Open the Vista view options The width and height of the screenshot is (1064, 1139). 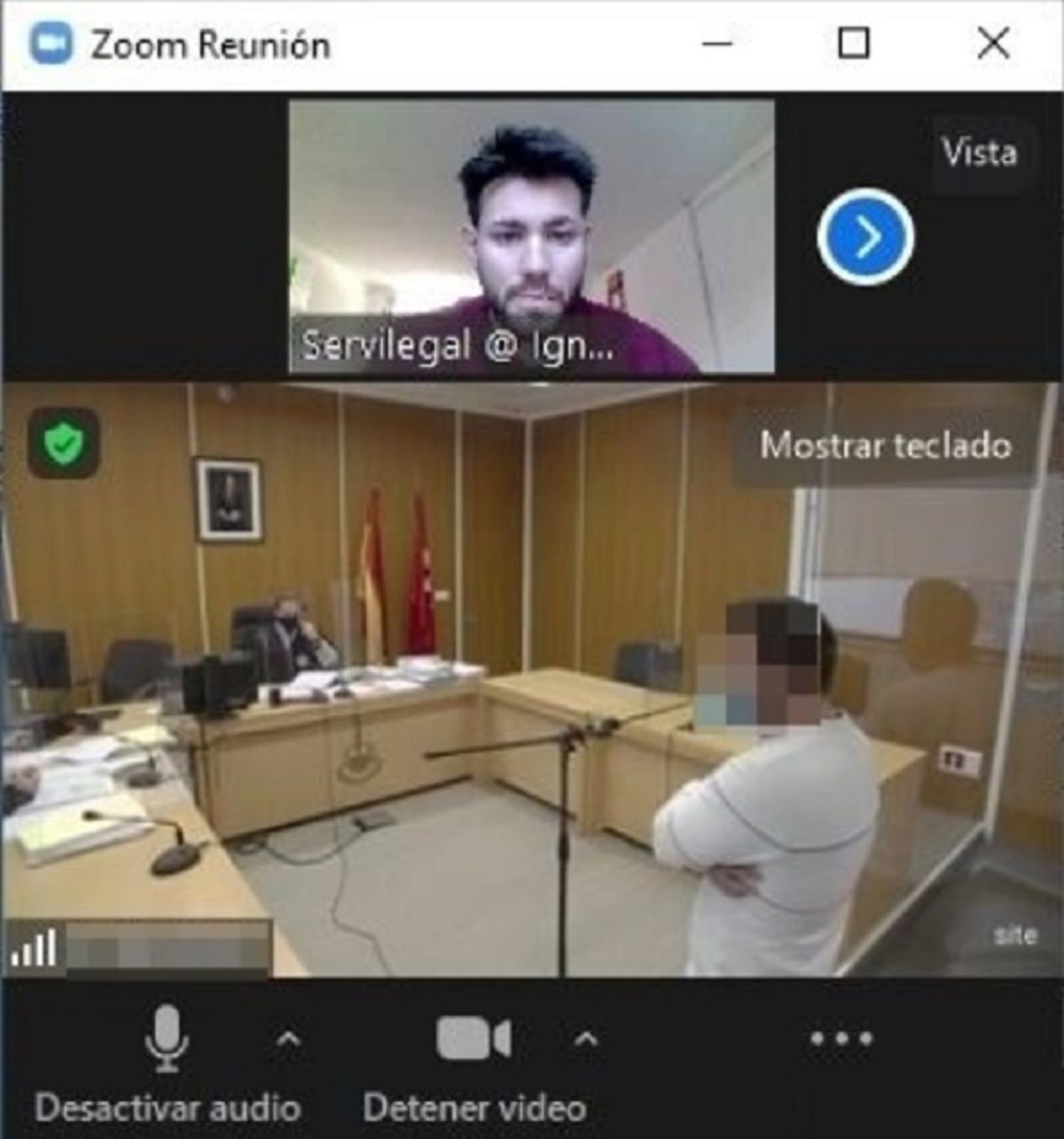pos(979,153)
